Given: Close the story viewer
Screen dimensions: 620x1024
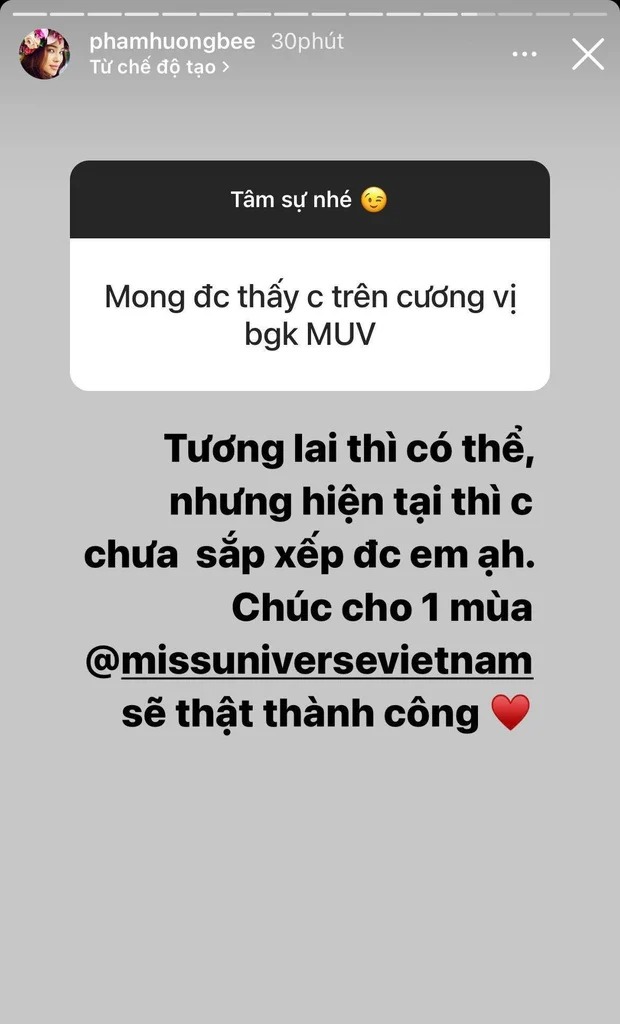Looking at the screenshot, I should [x=588, y=53].
